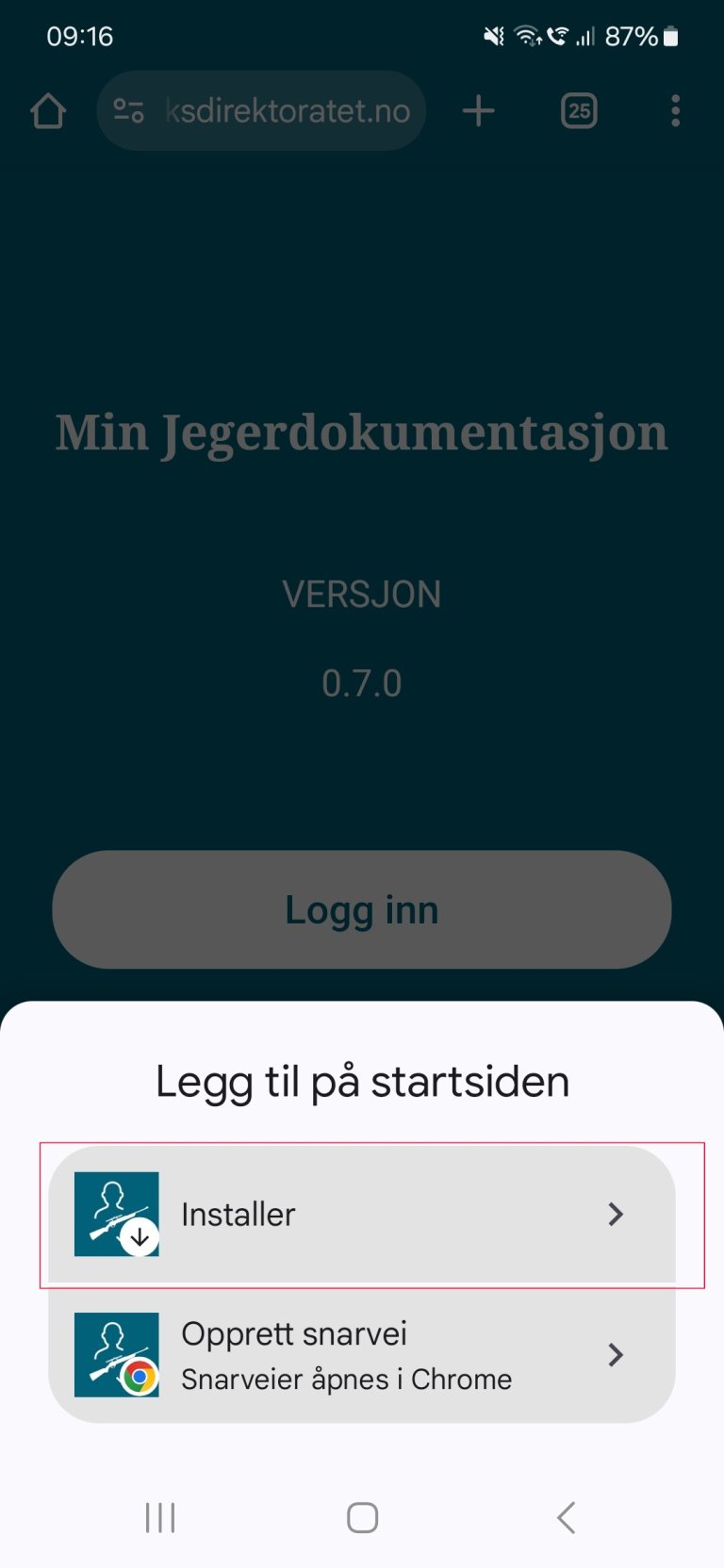Expand the Opprett snarvei option chevron

click(x=617, y=1354)
